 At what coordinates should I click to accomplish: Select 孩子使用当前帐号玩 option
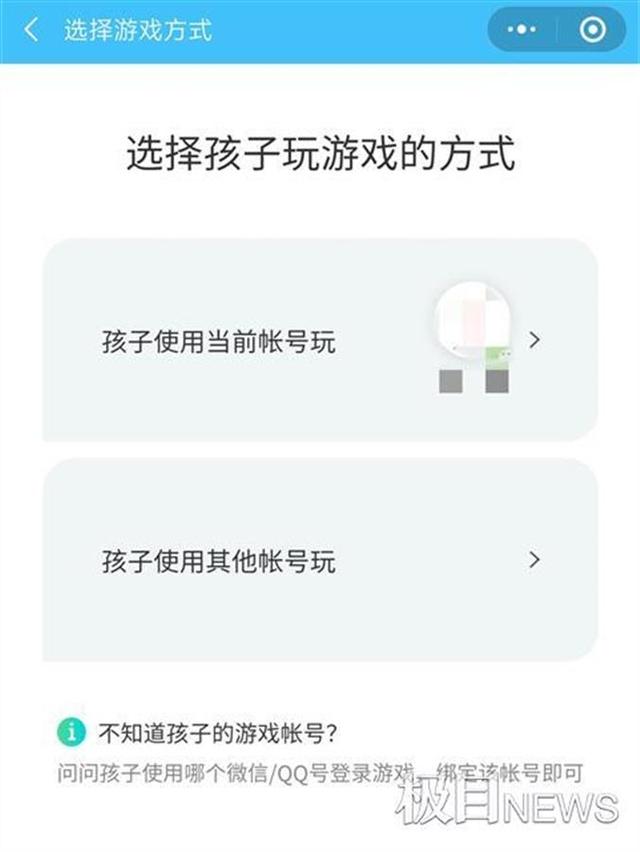click(x=319, y=340)
